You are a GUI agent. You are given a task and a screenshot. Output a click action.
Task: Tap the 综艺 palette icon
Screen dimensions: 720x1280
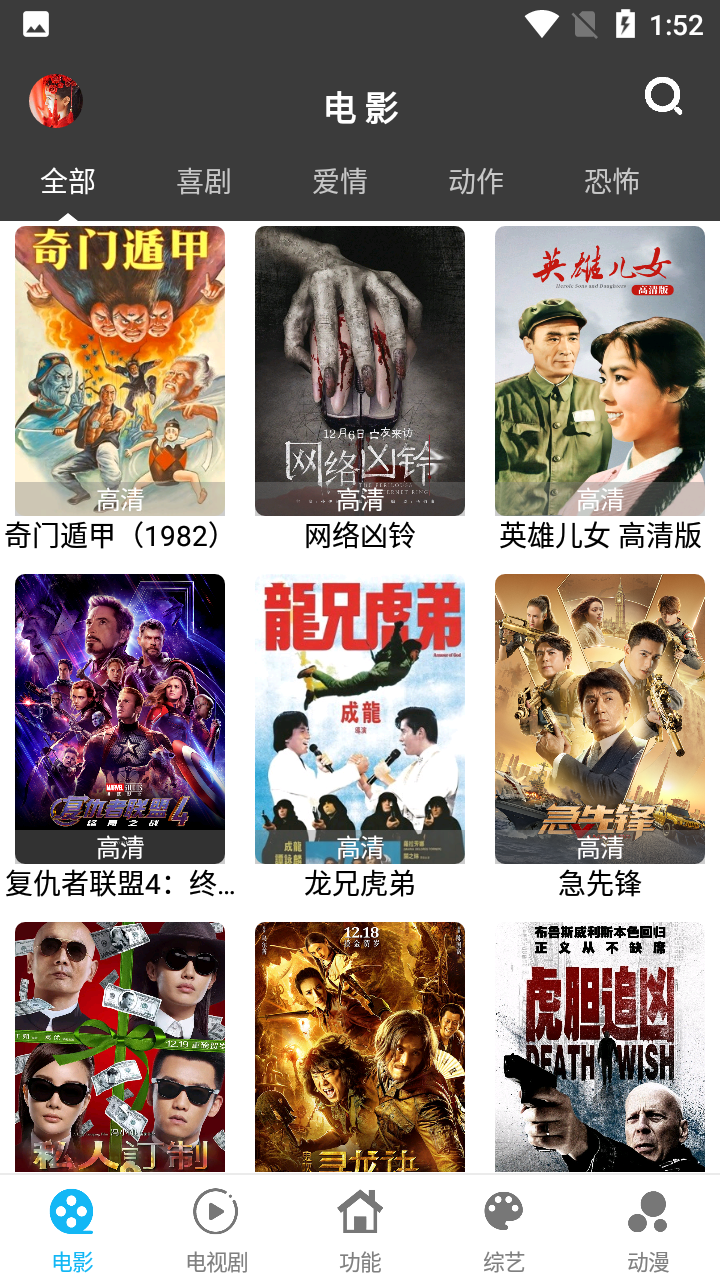click(x=503, y=1210)
